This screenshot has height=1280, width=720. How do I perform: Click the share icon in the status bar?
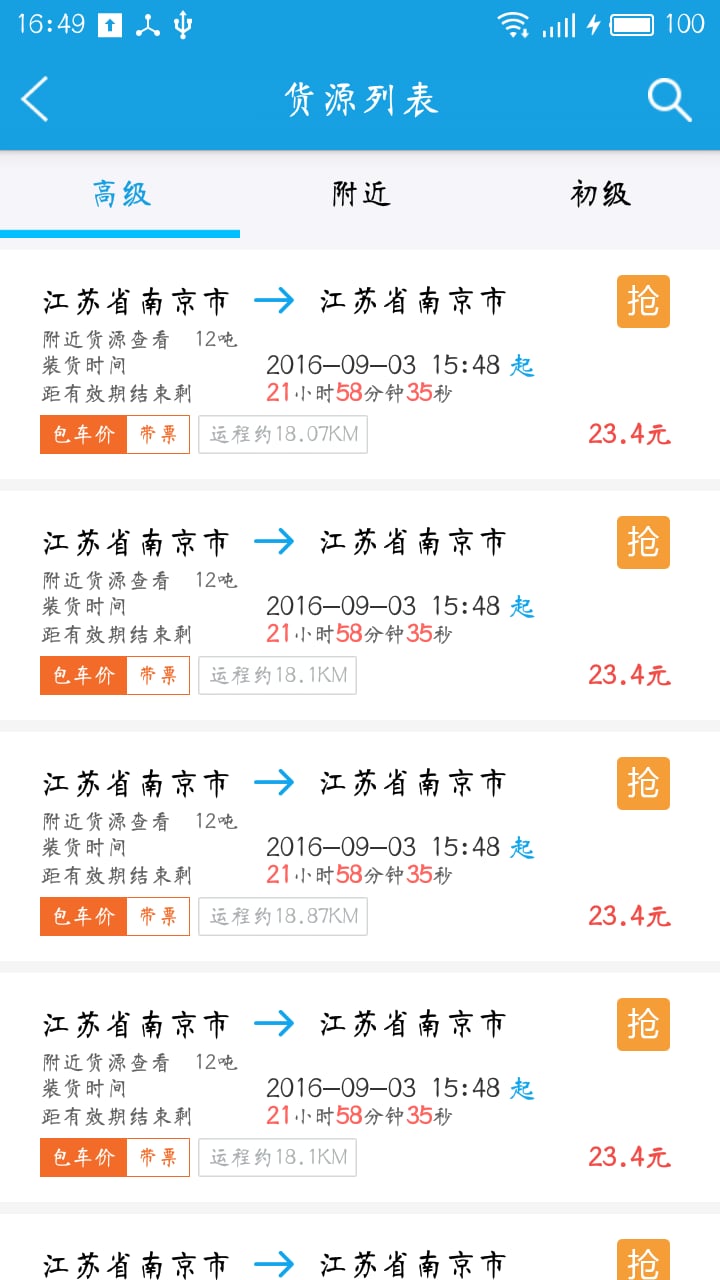click(x=146, y=24)
